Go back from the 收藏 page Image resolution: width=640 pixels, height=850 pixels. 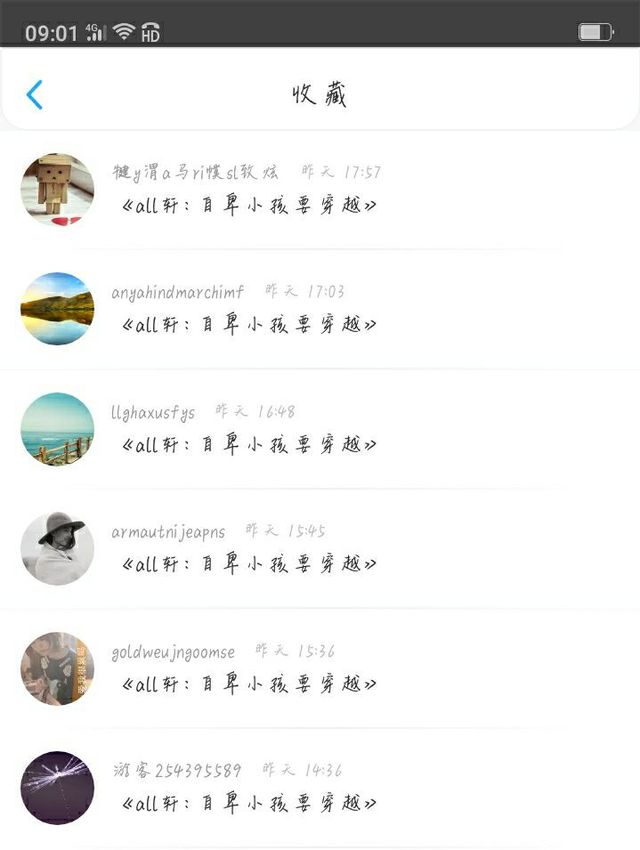click(x=35, y=94)
